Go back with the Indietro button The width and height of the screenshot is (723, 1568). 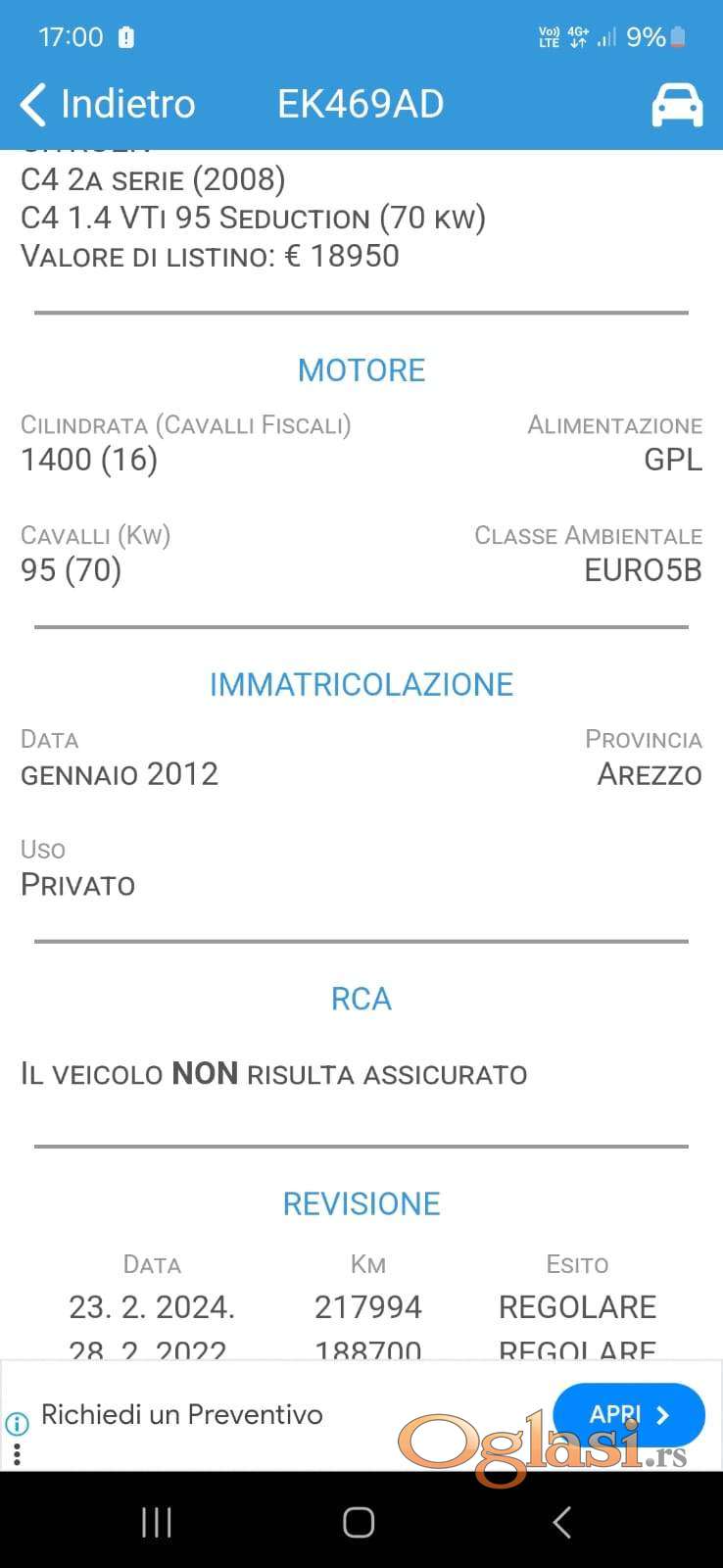point(108,104)
